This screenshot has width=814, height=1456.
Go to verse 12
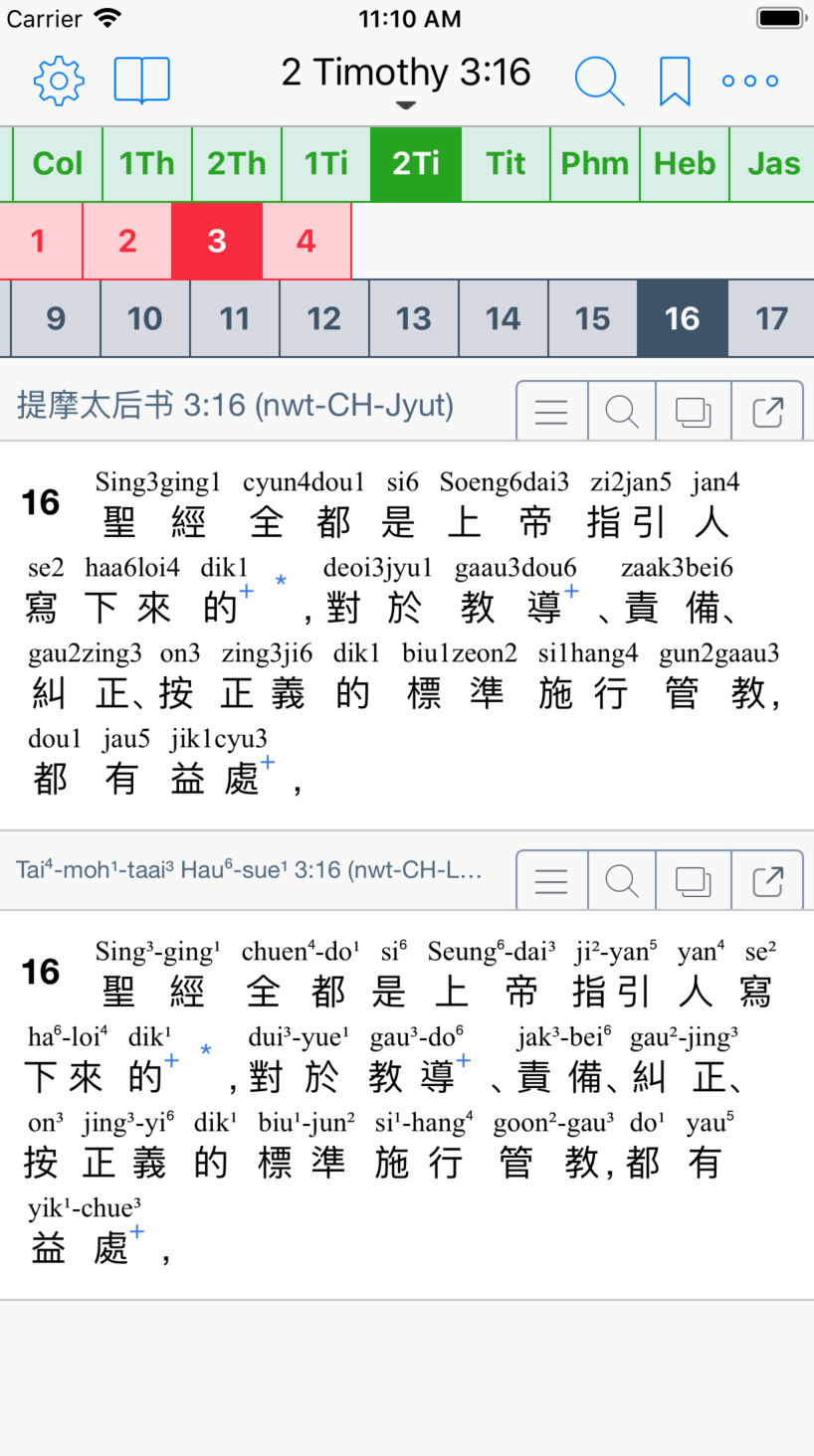(x=323, y=318)
